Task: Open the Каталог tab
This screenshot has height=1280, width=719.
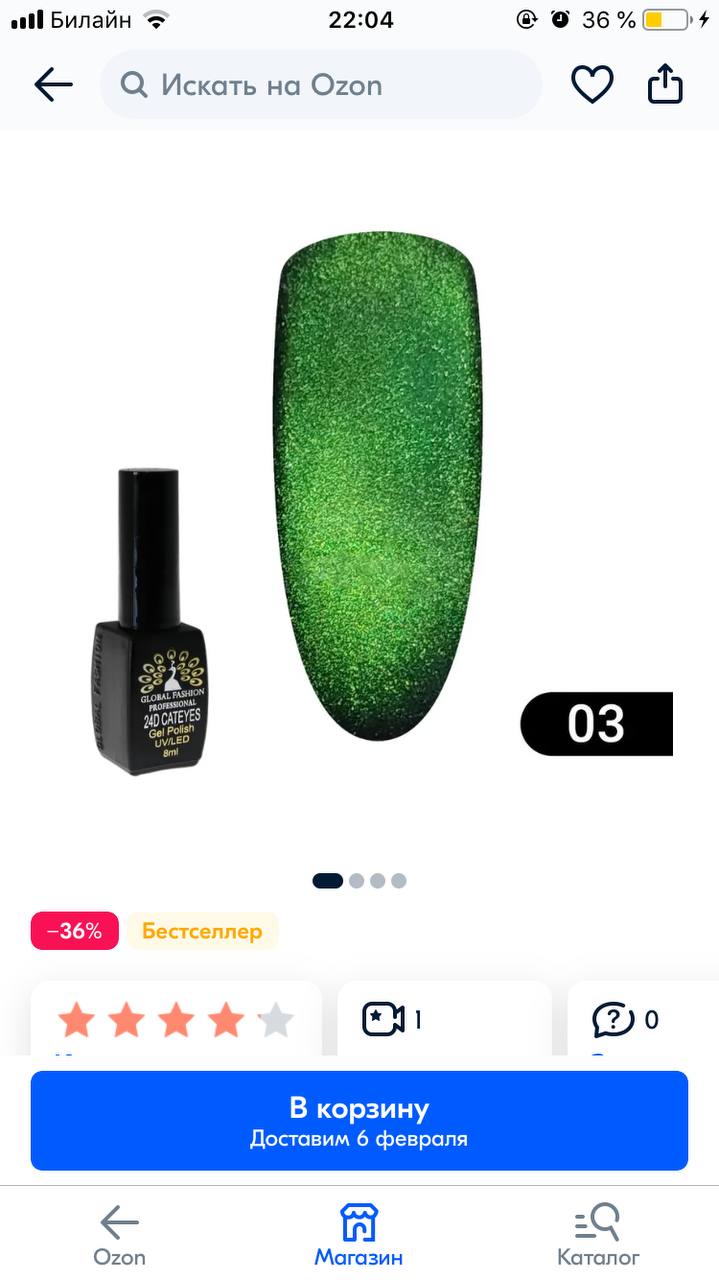Action: coord(598,1236)
